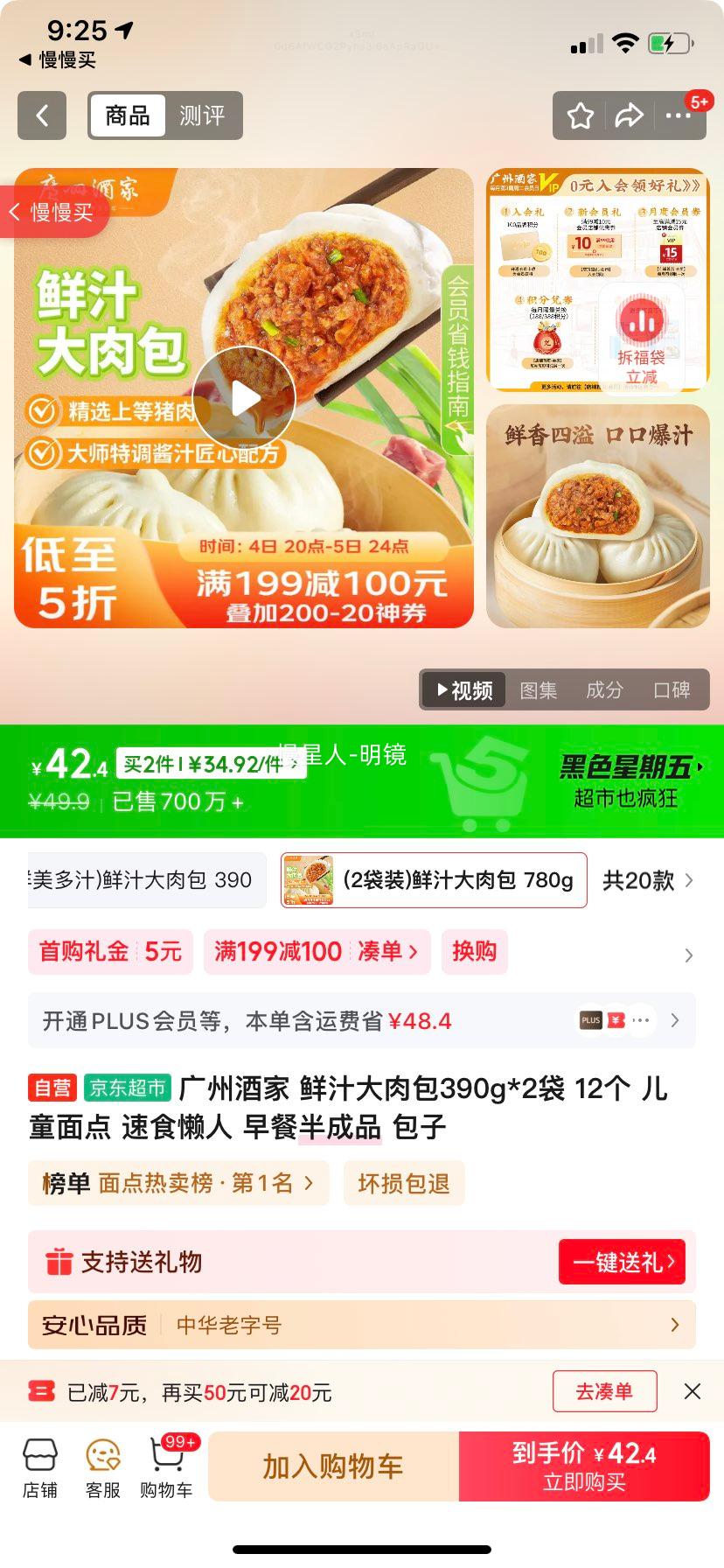This screenshot has height=1568, width=724.
Task: Expand the 安心品质 中华老字号 row
Action: pyautogui.click(x=362, y=1325)
